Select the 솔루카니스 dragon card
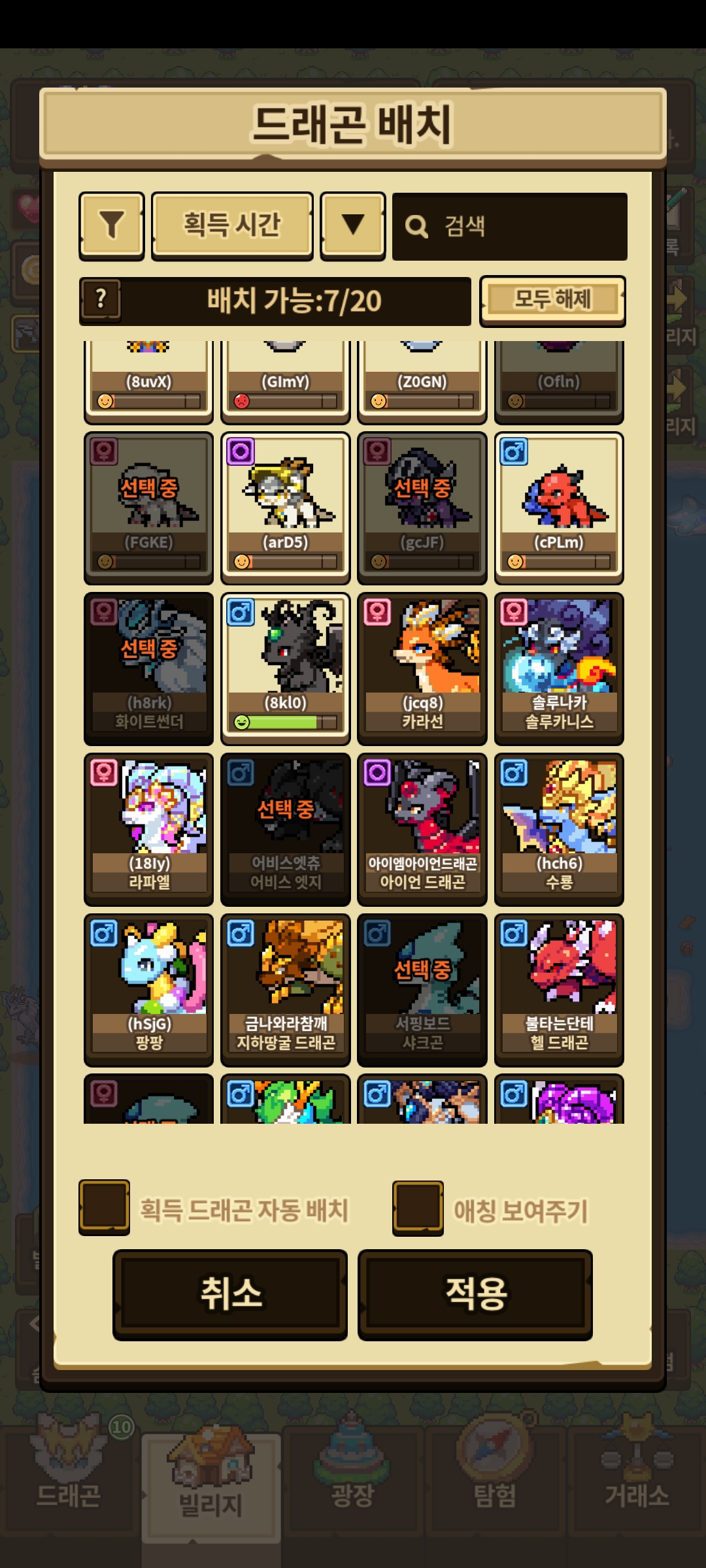Screen dimensions: 706x1568 coord(559,668)
